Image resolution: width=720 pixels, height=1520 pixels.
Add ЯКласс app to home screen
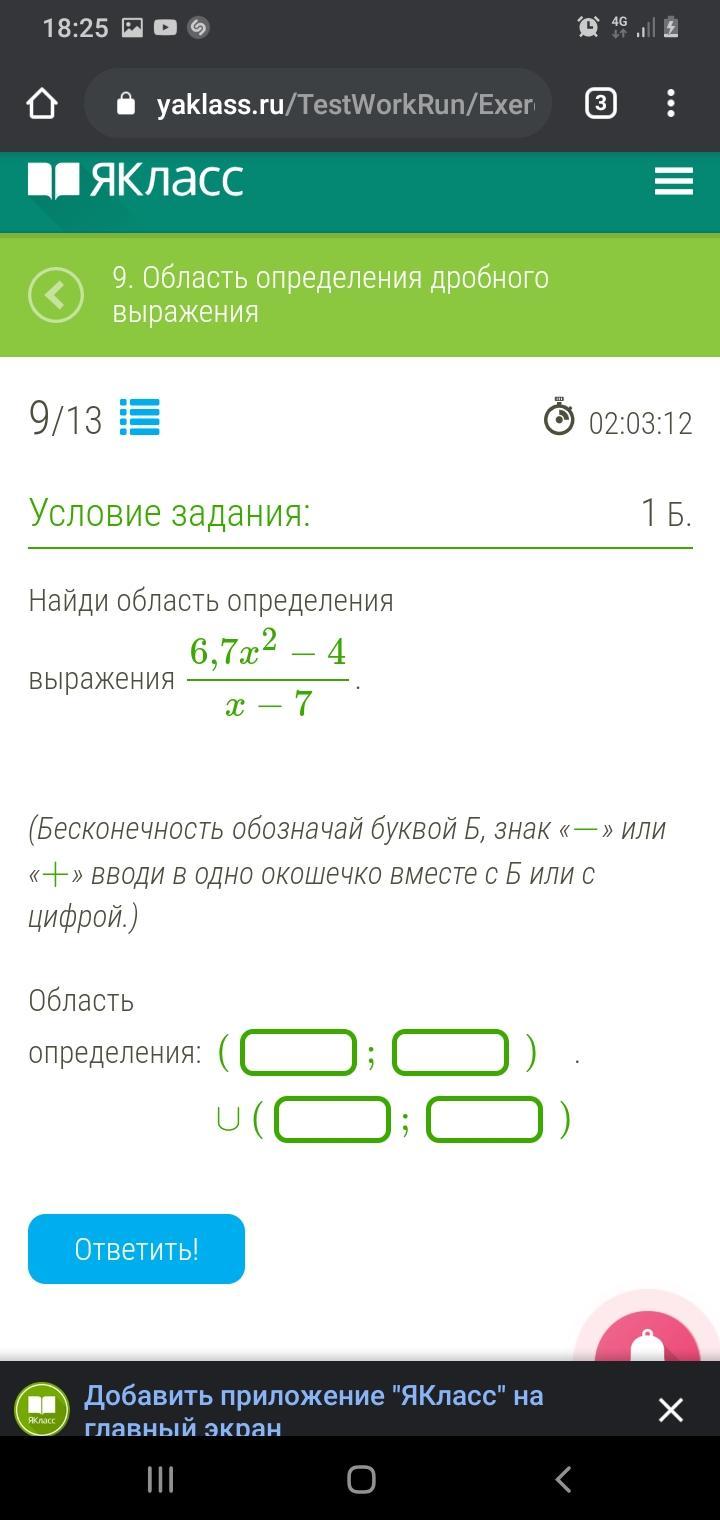pos(312,1408)
